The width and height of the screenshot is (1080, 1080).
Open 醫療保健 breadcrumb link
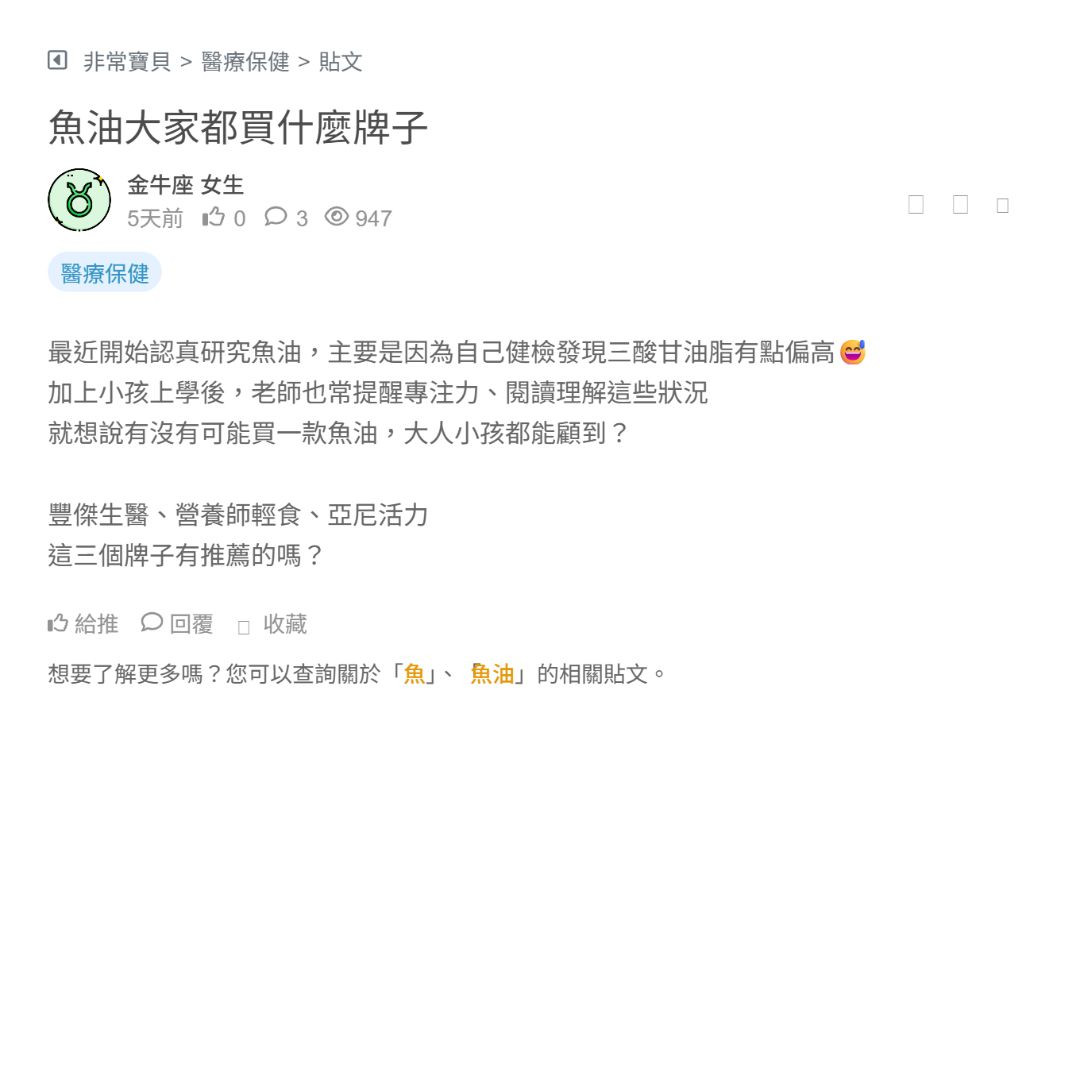(x=245, y=62)
